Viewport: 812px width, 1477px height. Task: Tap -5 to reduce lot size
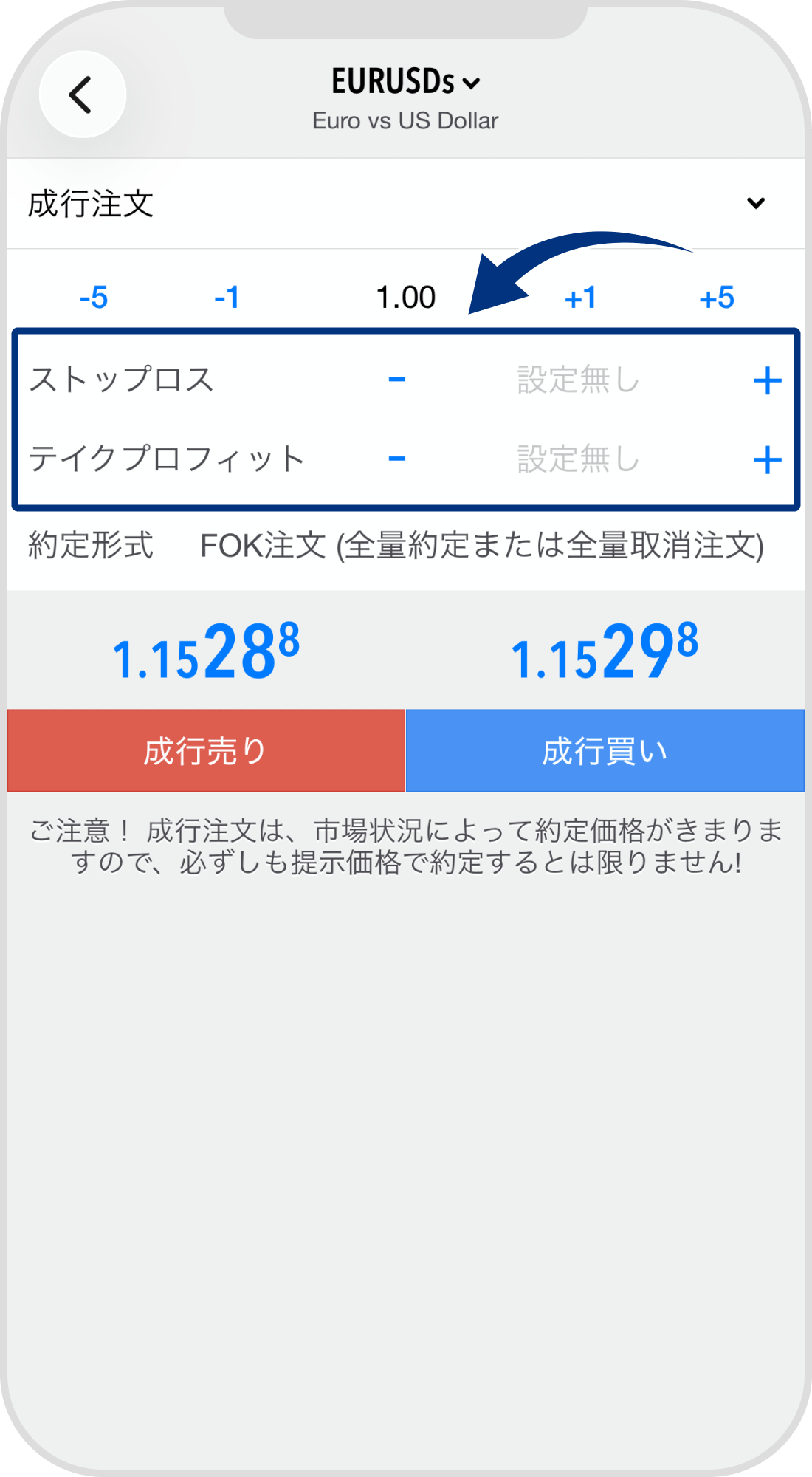(x=94, y=298)
